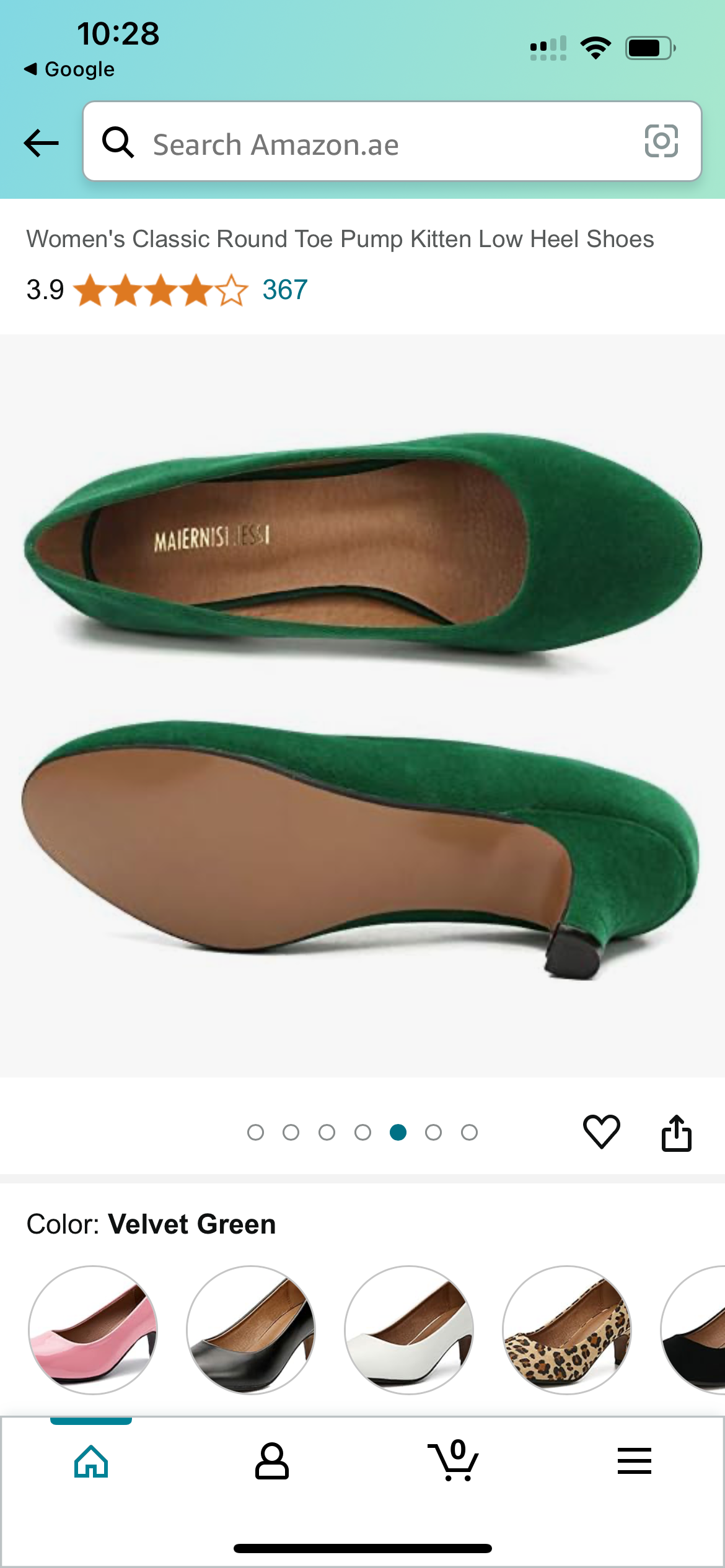Open the camera lens search icon
Image resolution: width=725 pixels, height=1568 pixels.
[661, 141]
